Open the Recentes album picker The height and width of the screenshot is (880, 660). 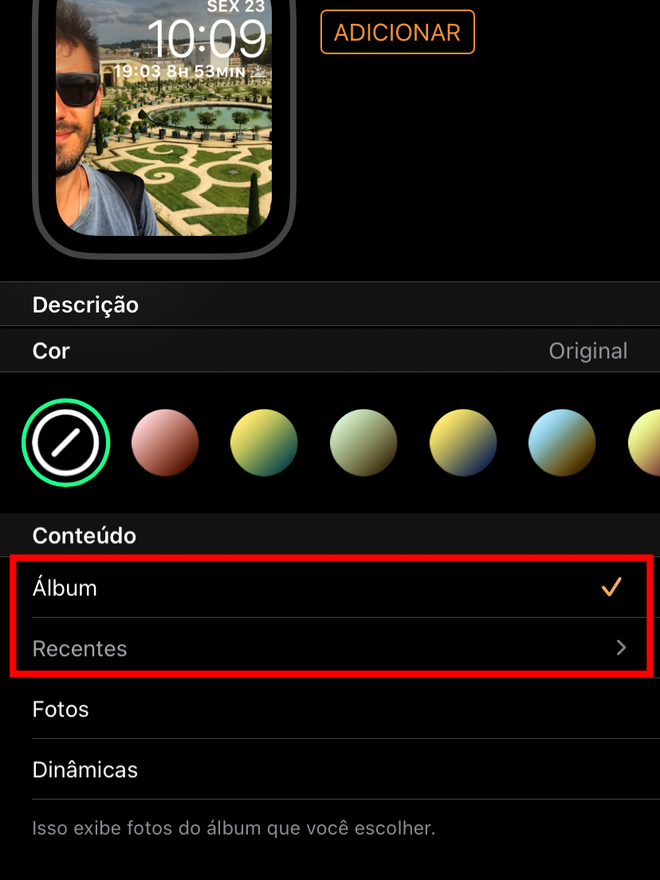[330, 648]
